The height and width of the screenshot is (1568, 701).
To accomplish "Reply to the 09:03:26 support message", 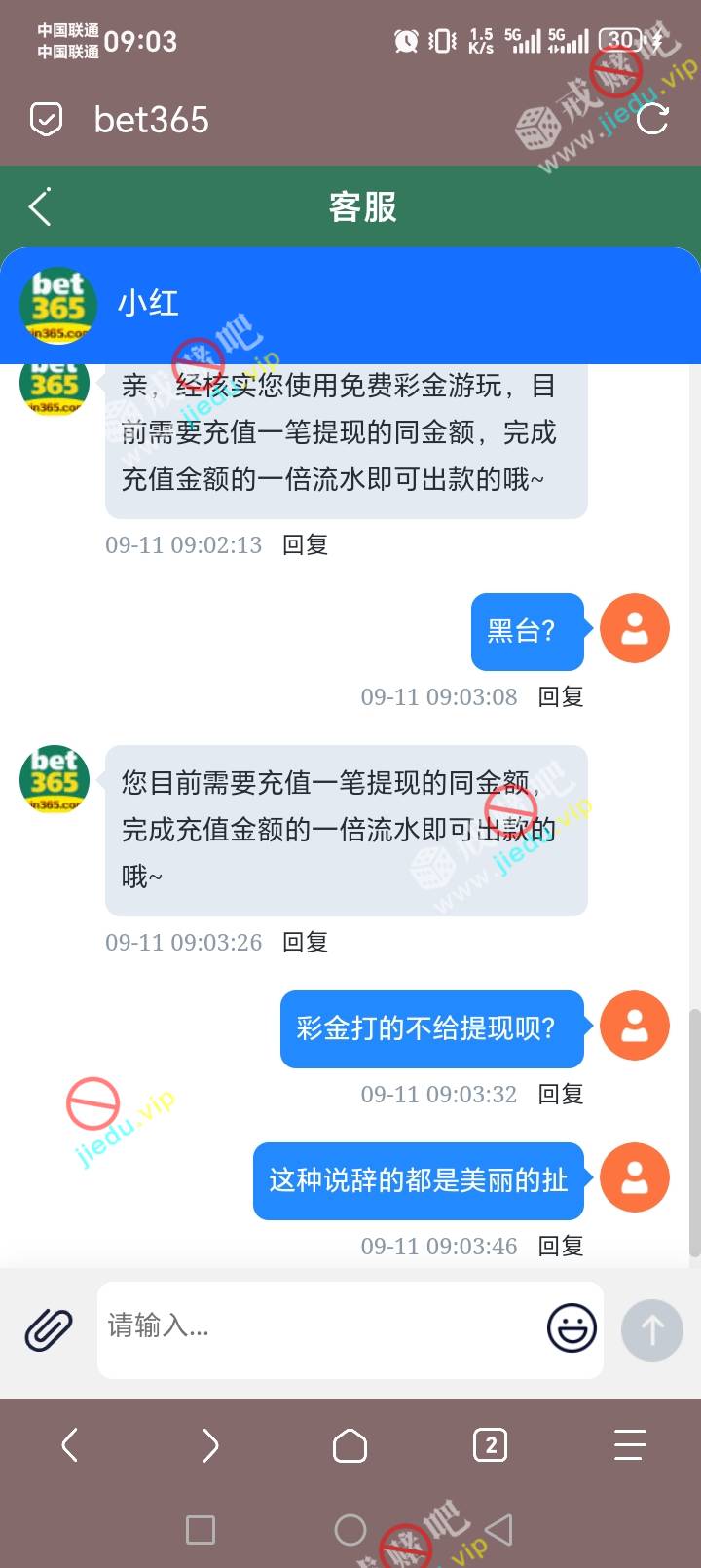I will [x=305, y=942].
